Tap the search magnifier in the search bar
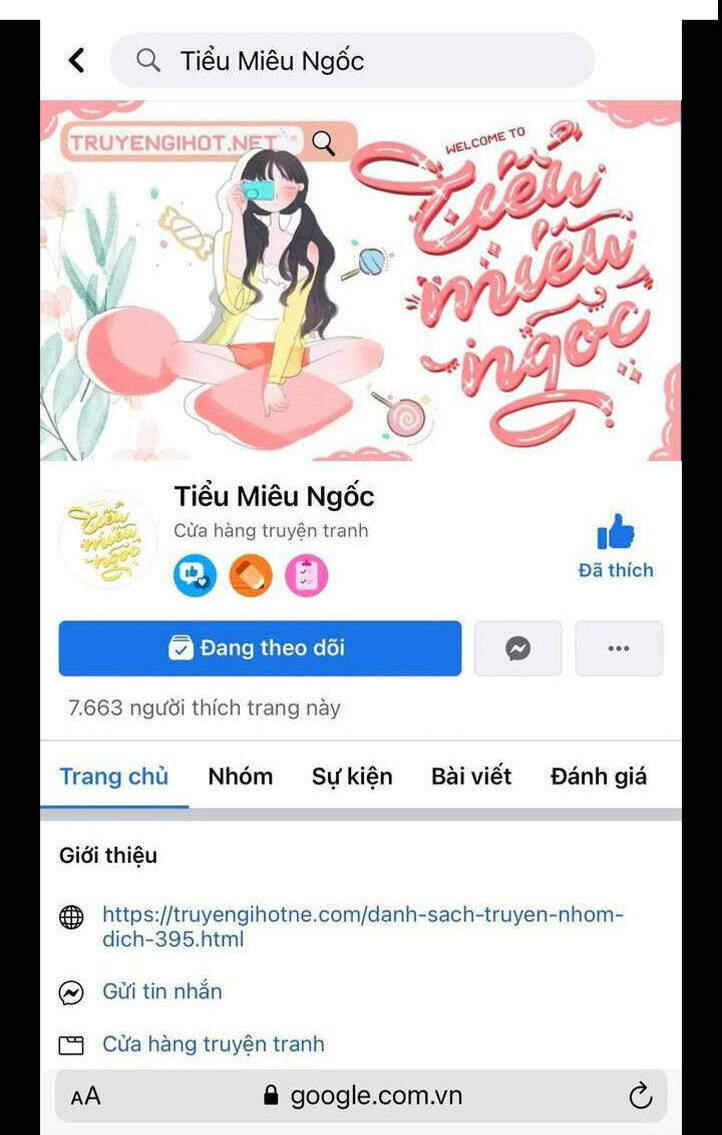Screen dimensions: 722x1135 tap(147, 60)
